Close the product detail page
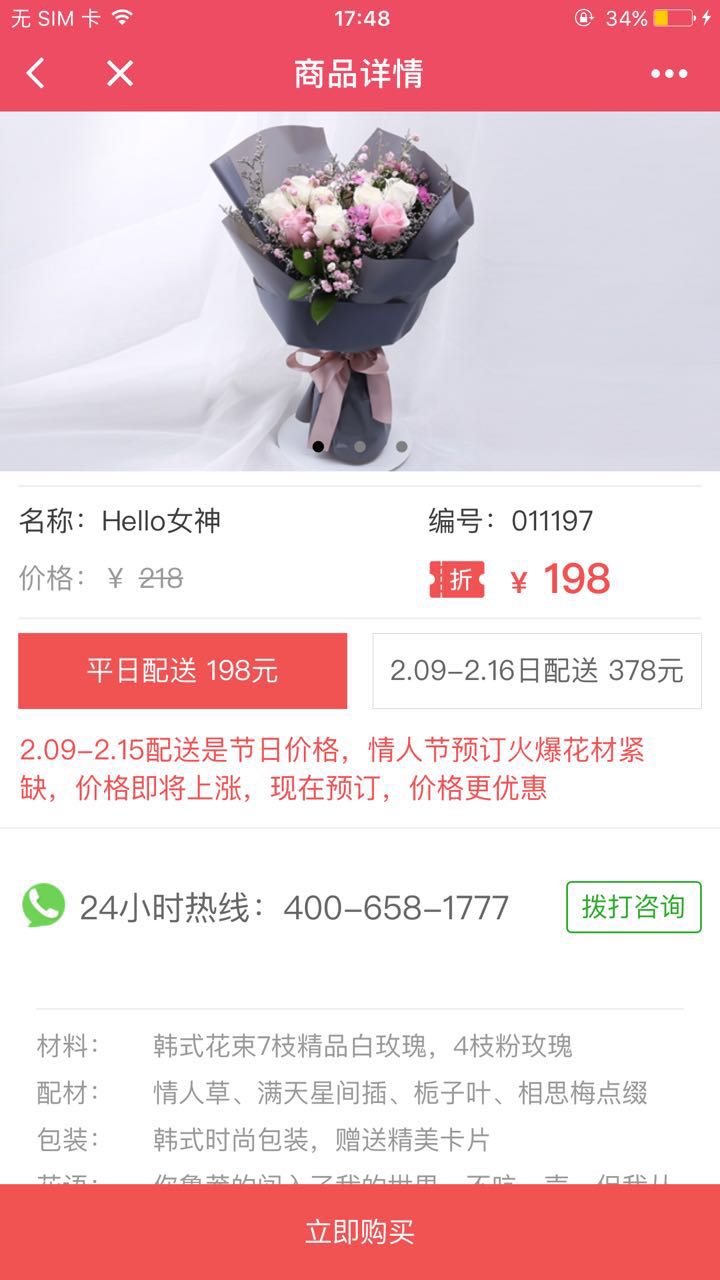Screen dimensions: 720x1280 (120, 73)
